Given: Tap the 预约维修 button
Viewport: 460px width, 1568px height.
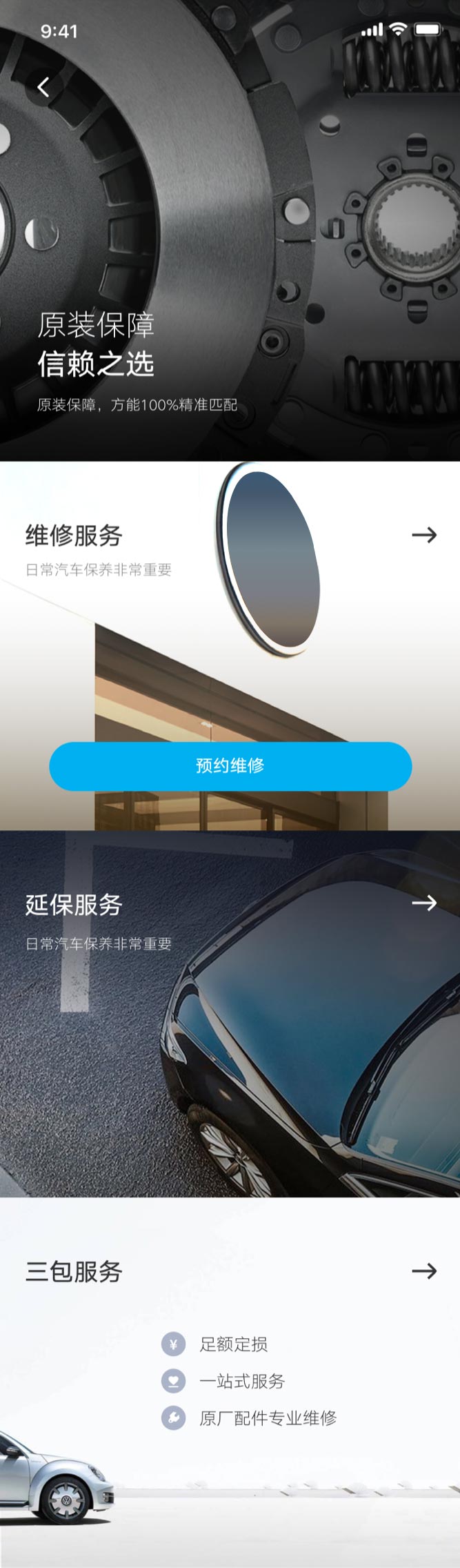Looking at the screenshot, I should [x=230, y=766].
